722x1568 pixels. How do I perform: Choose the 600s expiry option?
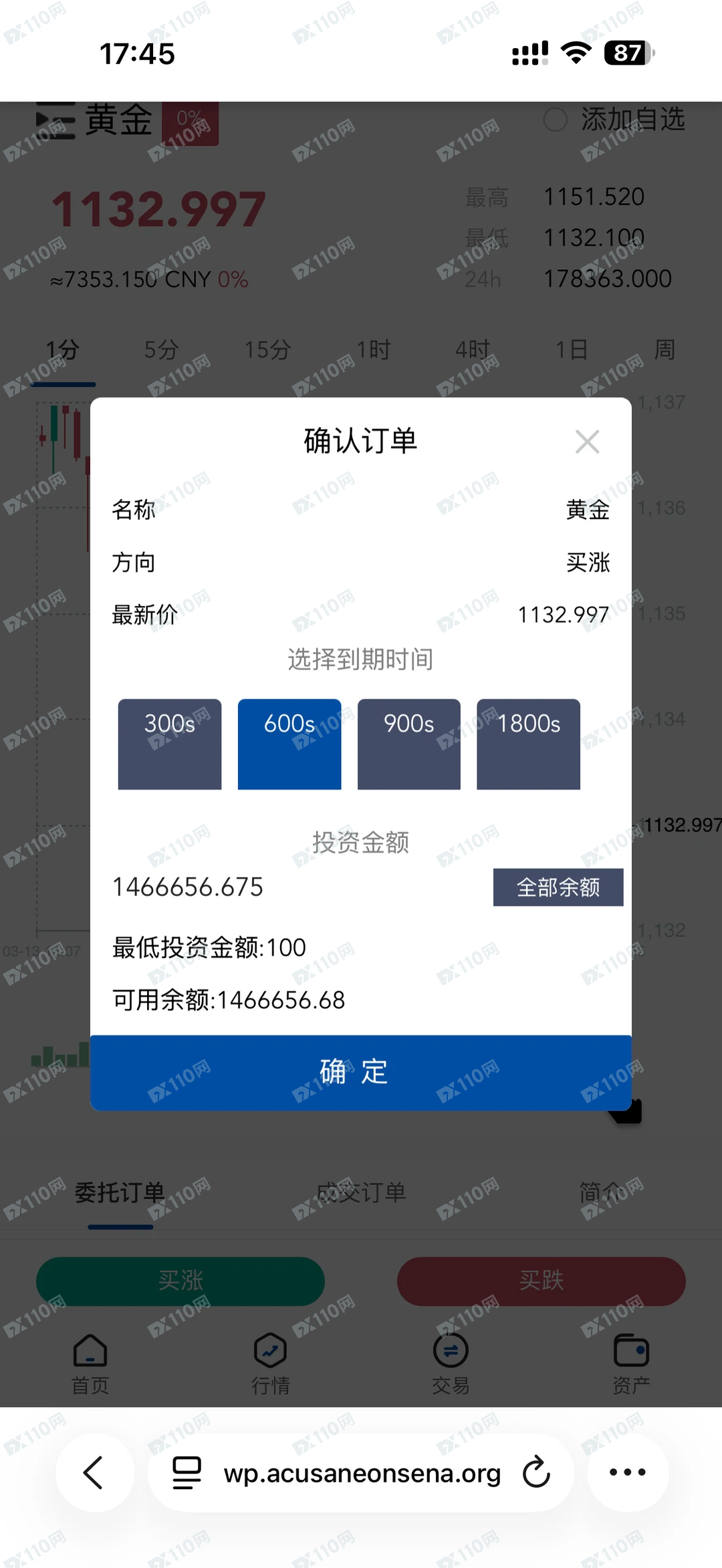point(289,744)
